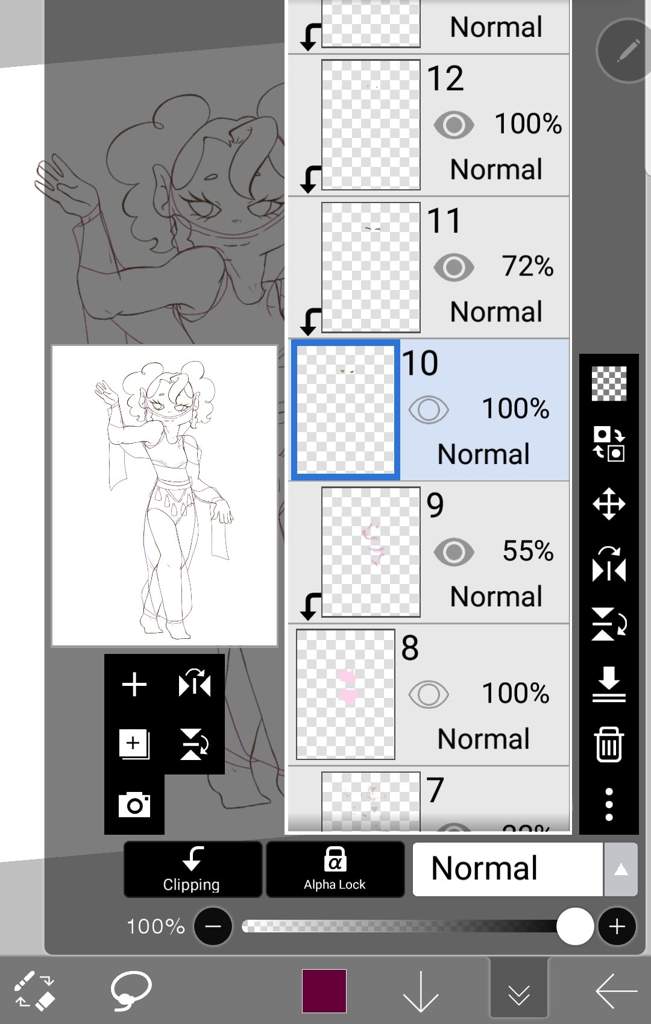Go back using the left arrow

tap(616, 991)
